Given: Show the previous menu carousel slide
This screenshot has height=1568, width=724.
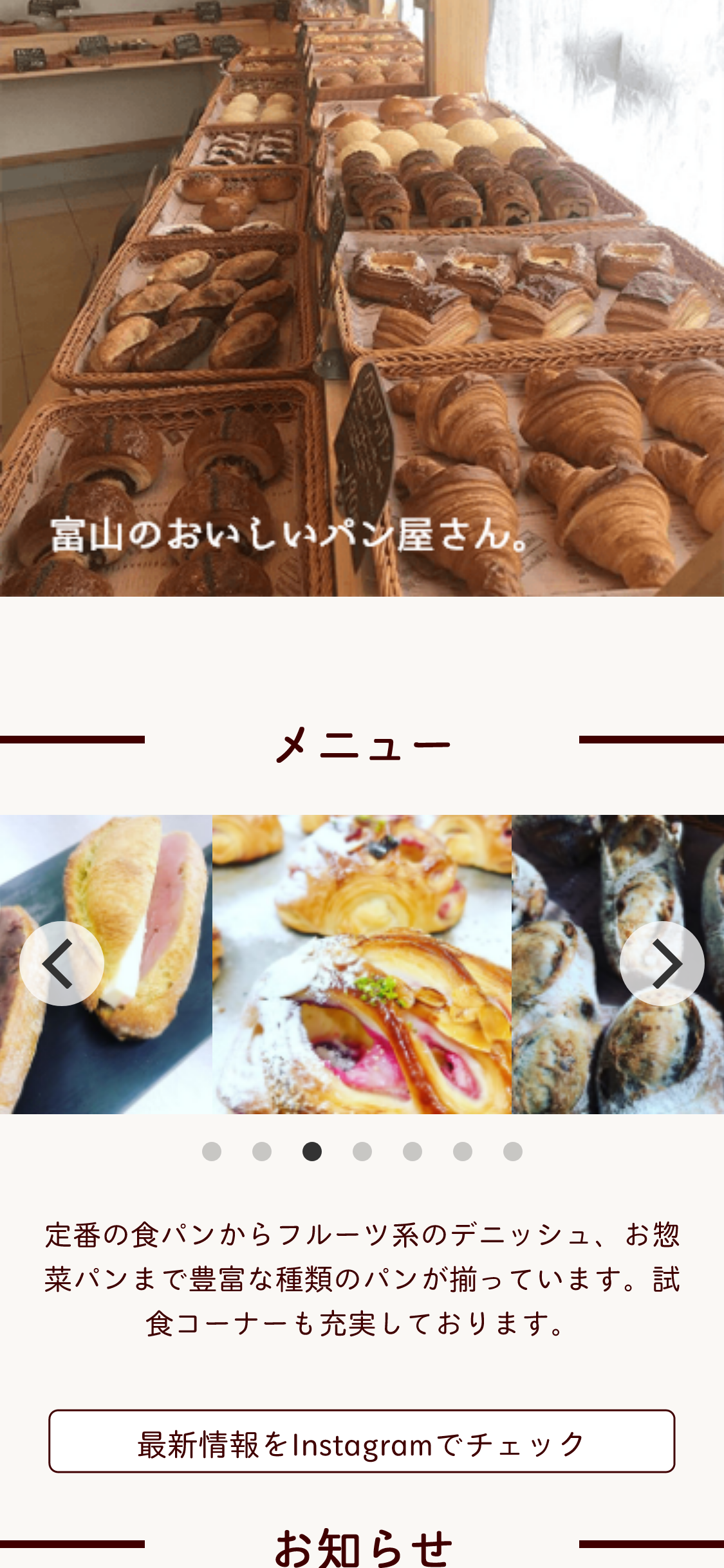Looking at the screenshot, I should coord(62,964).
